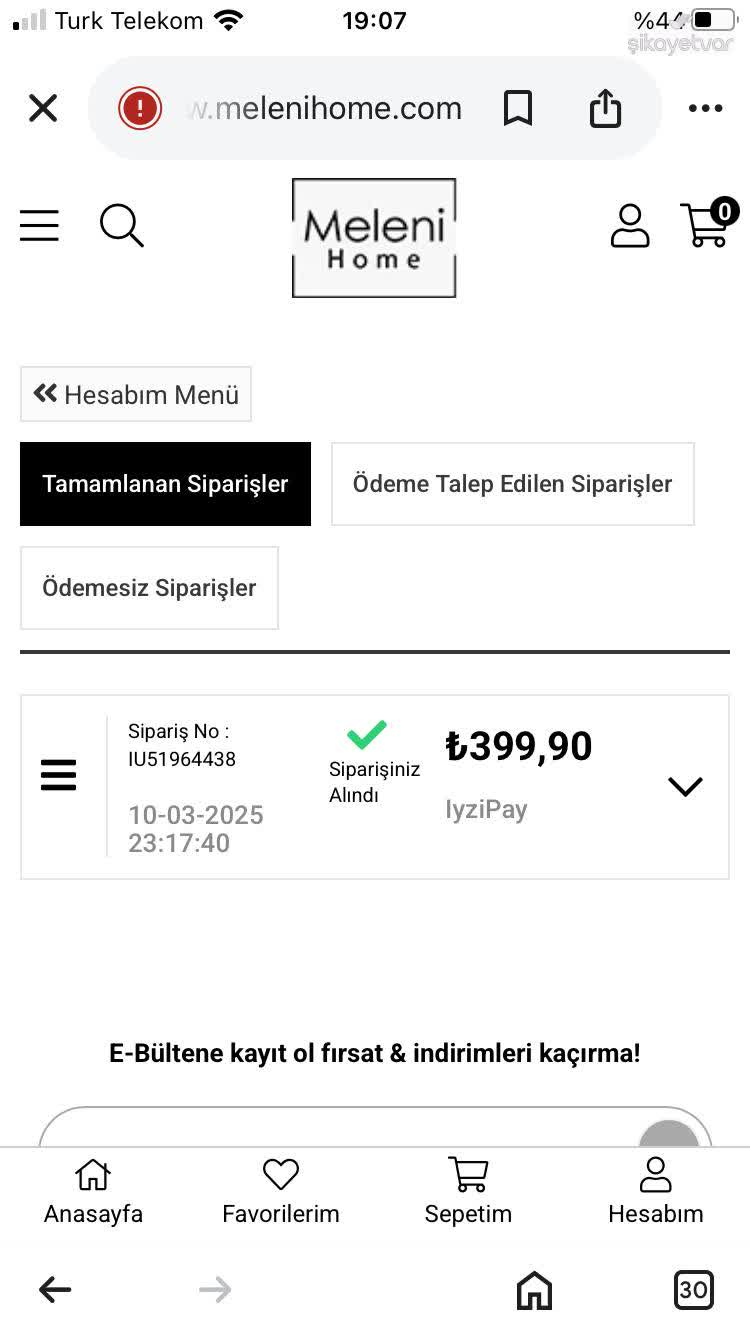Image resolution: width=750 pixels, height=1334 pixels.
Task: Open the search icon
Action: coord(121,225)
